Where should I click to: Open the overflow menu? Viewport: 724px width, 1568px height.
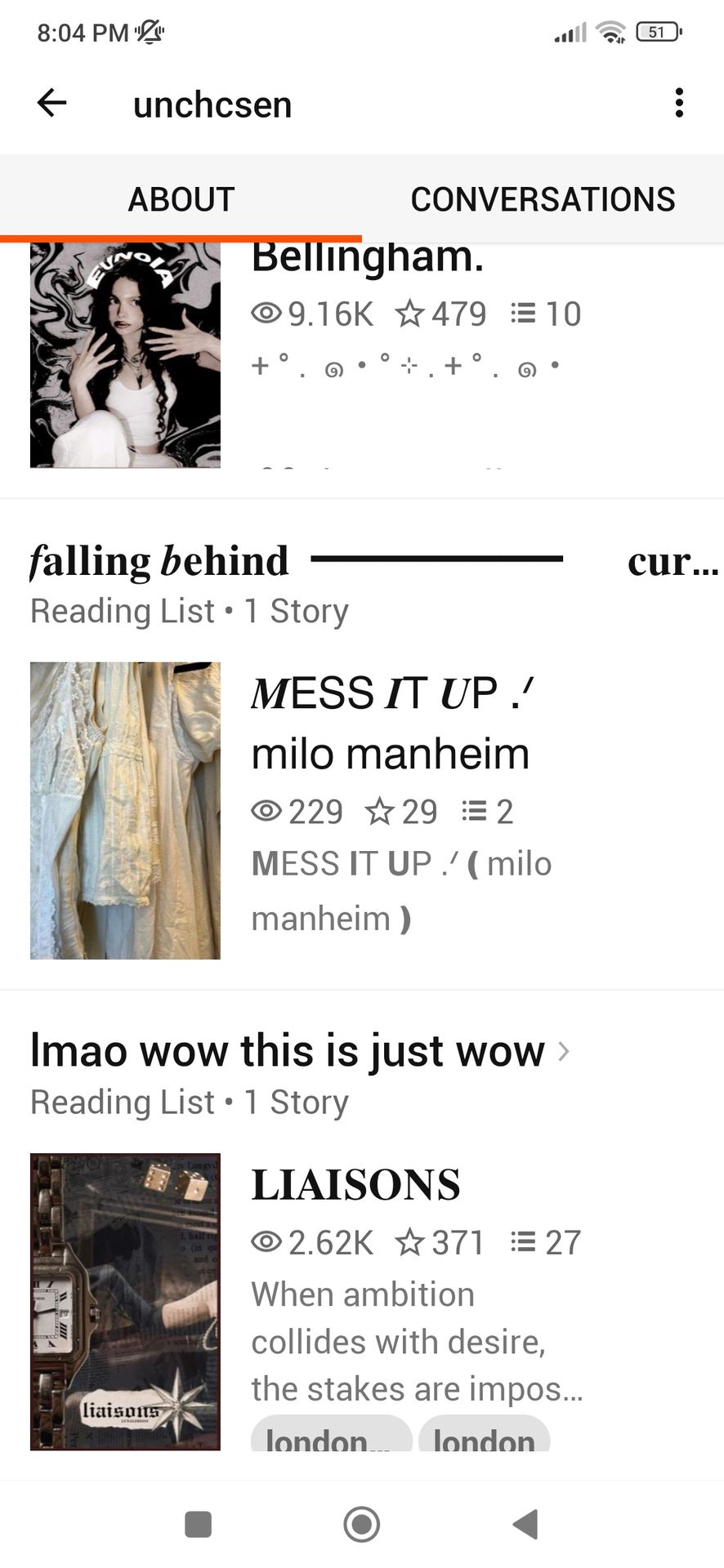[x=678, y=104]
